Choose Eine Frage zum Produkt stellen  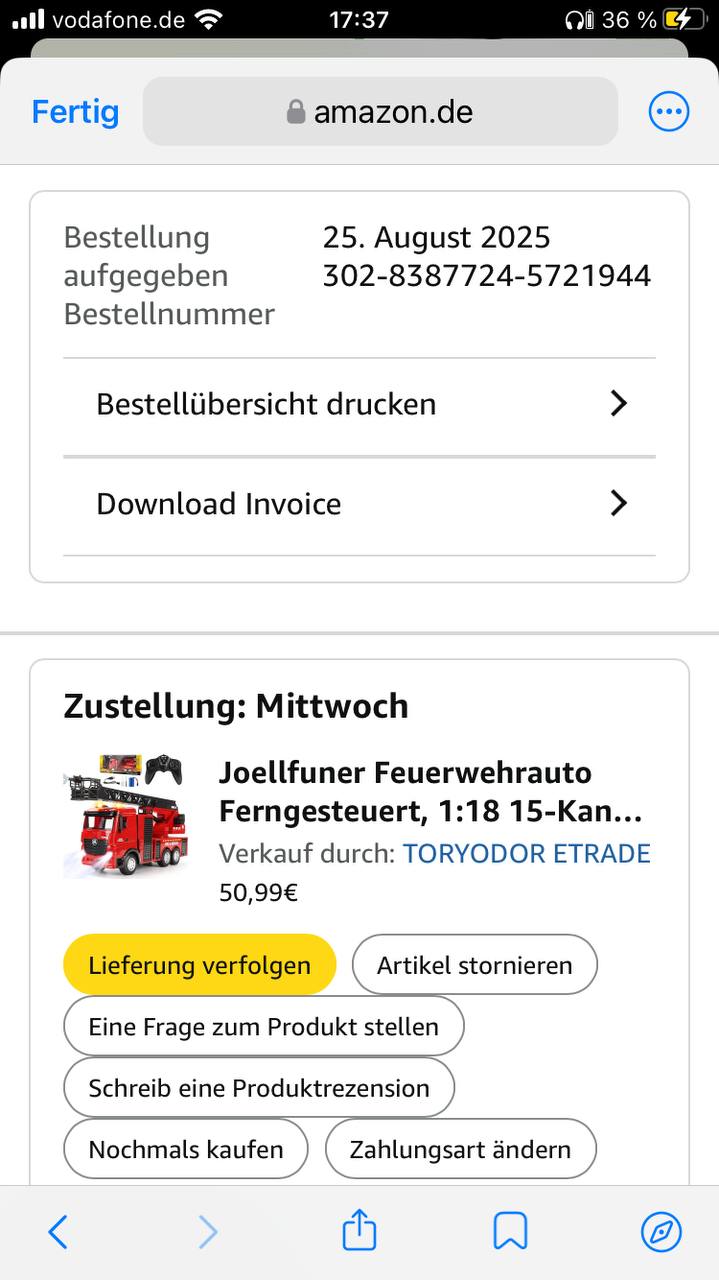(x=263, y=1027)
